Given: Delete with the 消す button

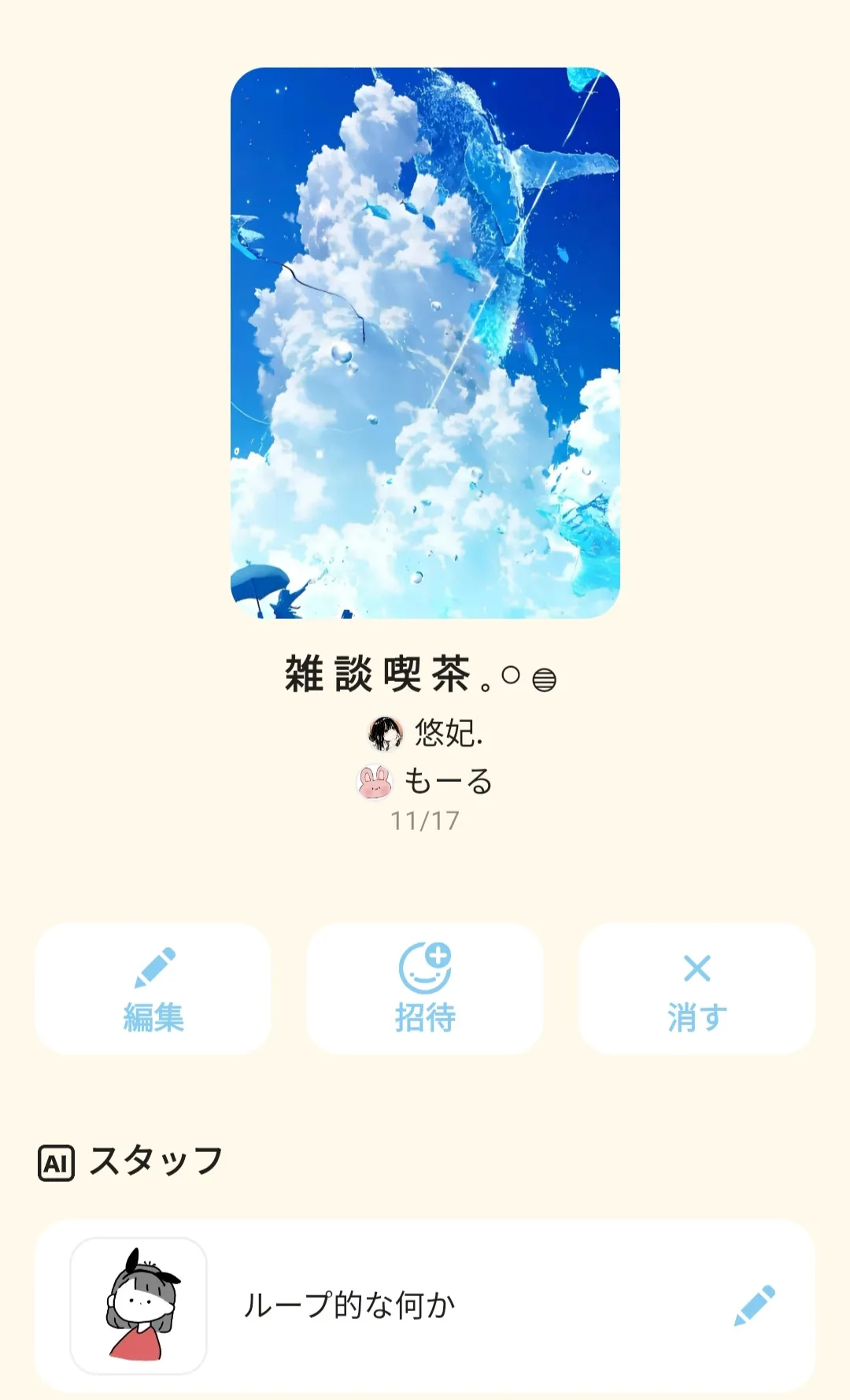Looking at the screenshot, I should [697, 988].
